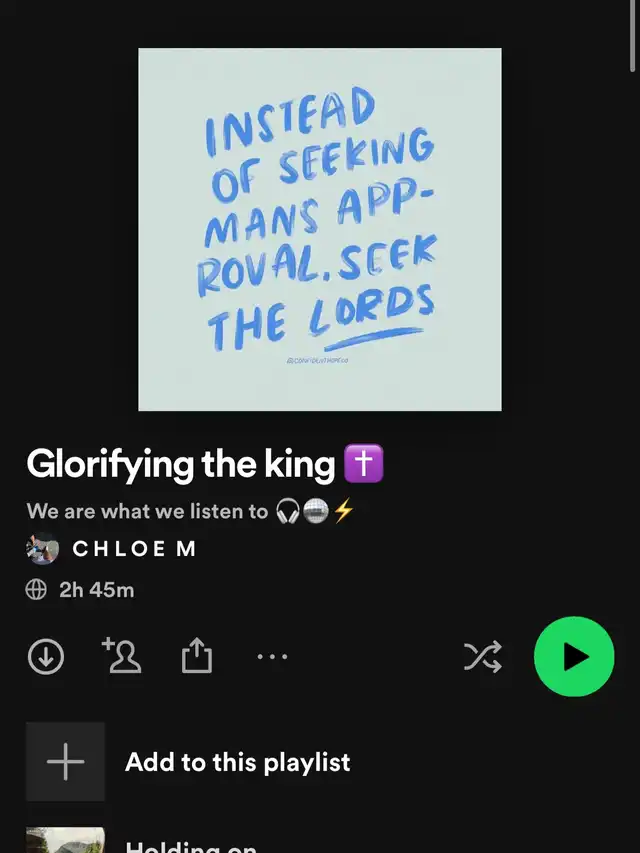Open the Holding on track
The width and height of the screenshot is (640, 853).
[190, 845]
